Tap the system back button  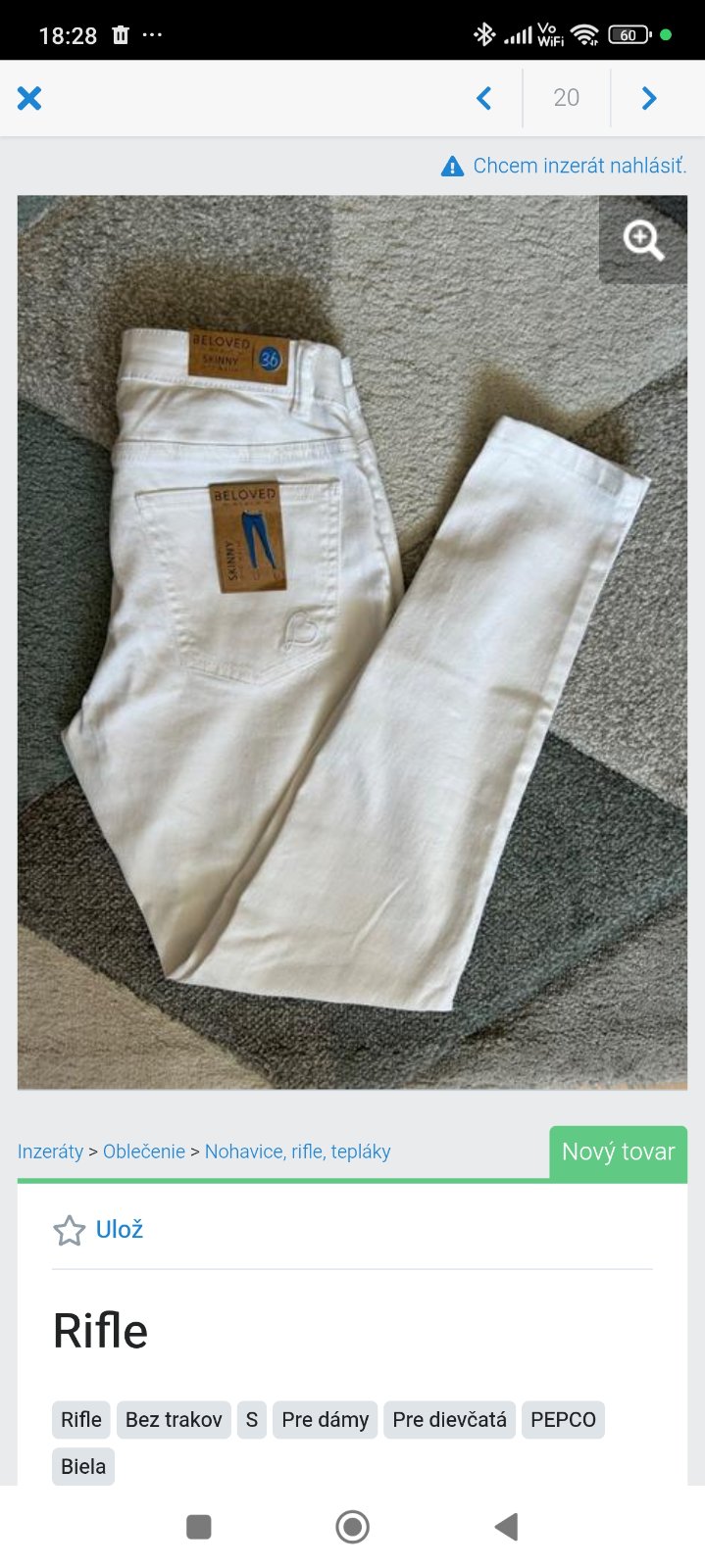506,1526
